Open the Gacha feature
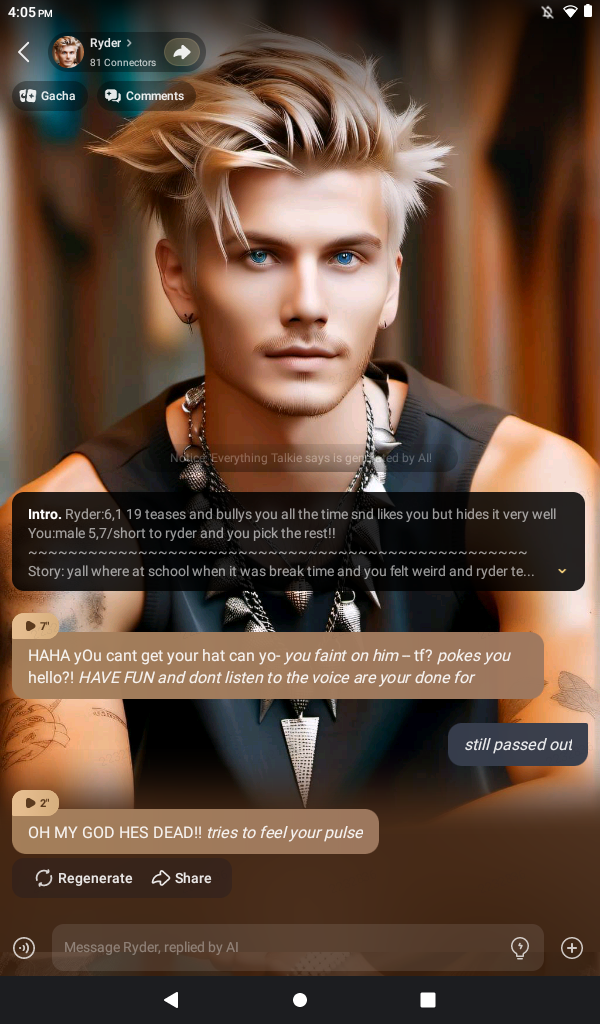 48,96
